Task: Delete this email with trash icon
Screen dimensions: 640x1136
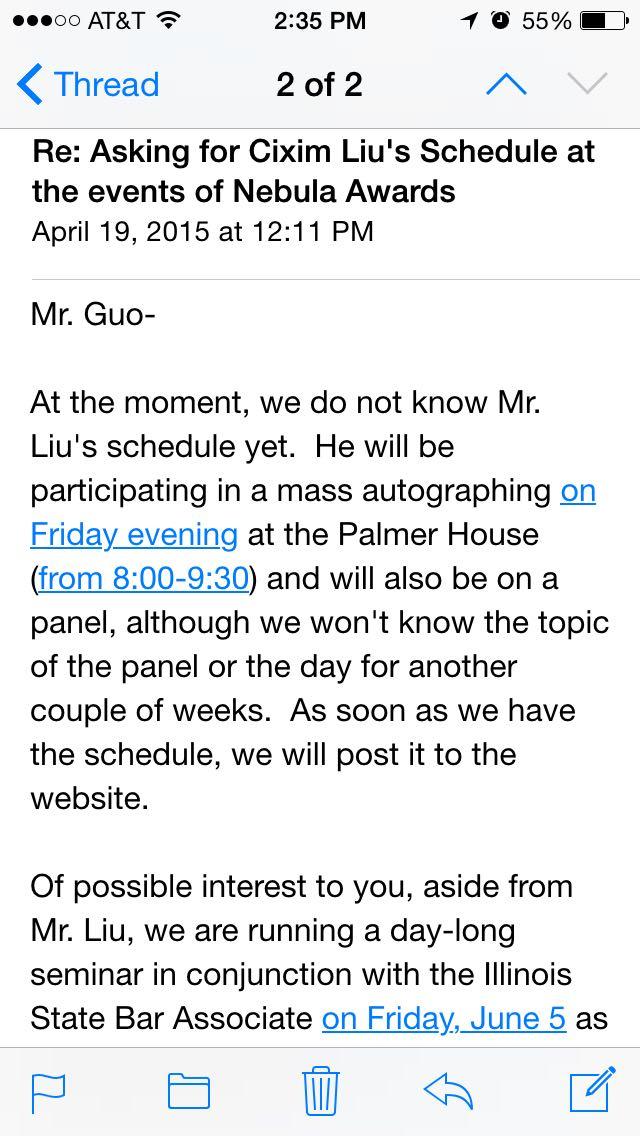Action: [x=319, y=1090]
